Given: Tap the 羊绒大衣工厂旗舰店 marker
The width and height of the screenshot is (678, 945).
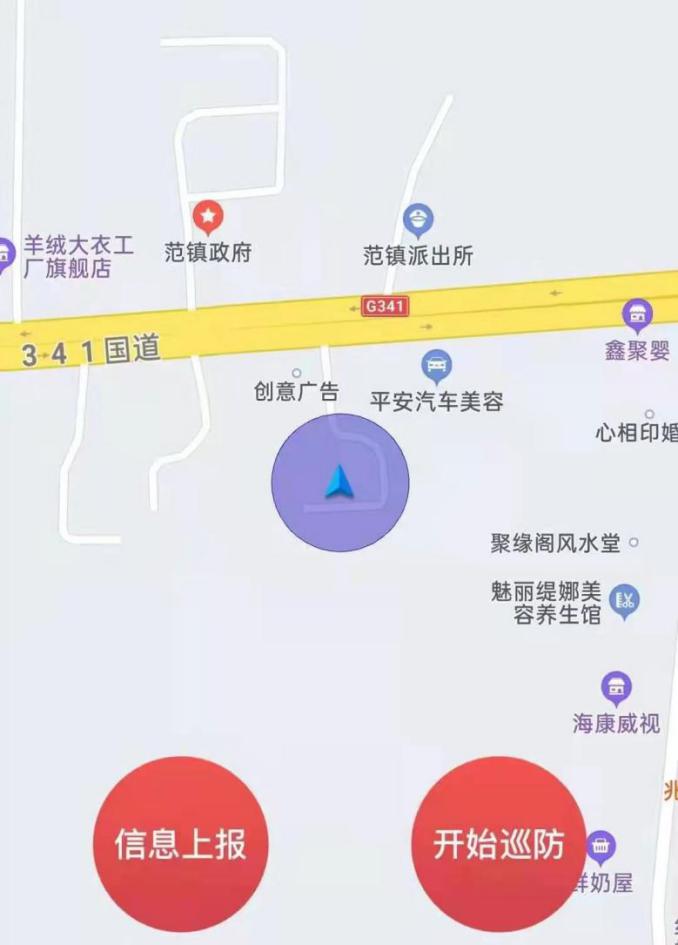Looking at the screenshot, I should click(x=4, y=254).
